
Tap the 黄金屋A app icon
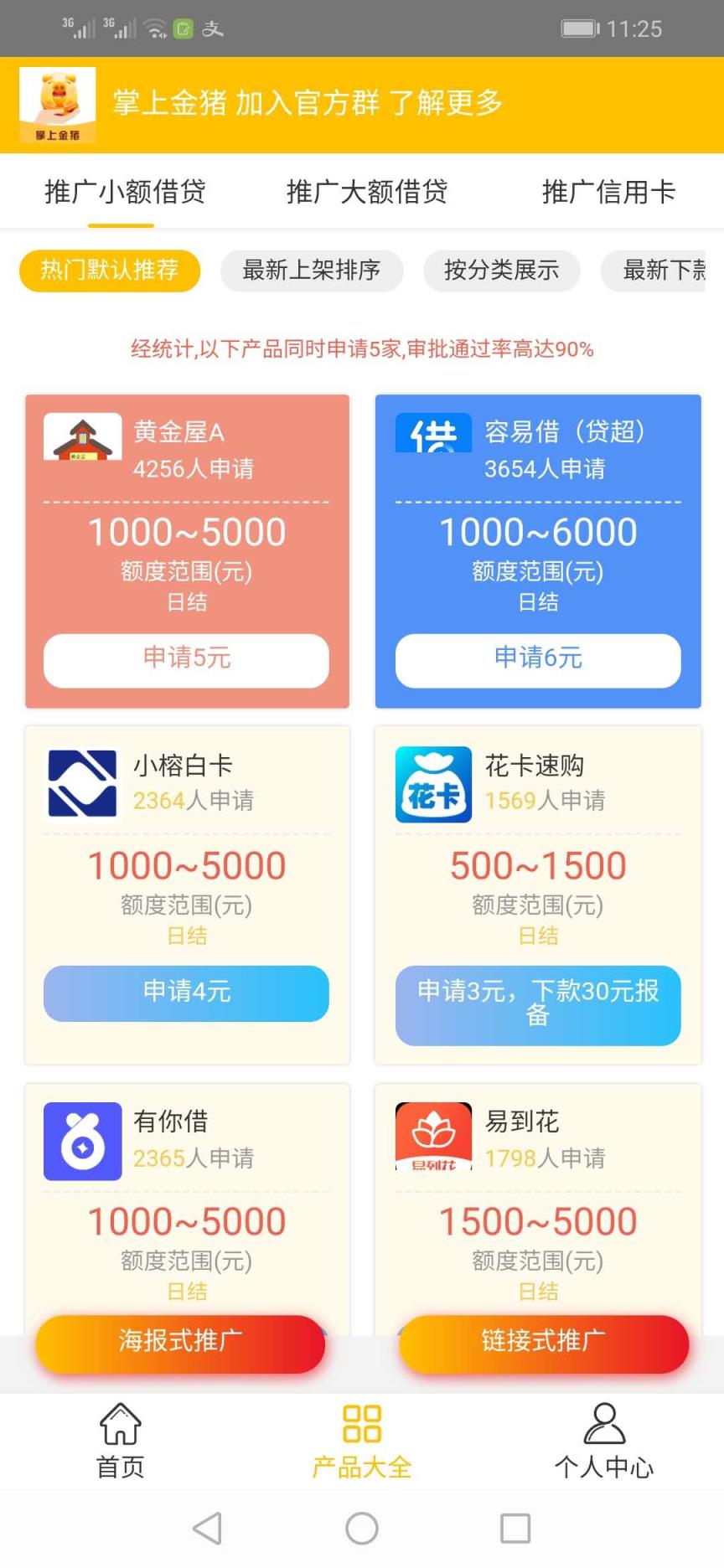81,436
